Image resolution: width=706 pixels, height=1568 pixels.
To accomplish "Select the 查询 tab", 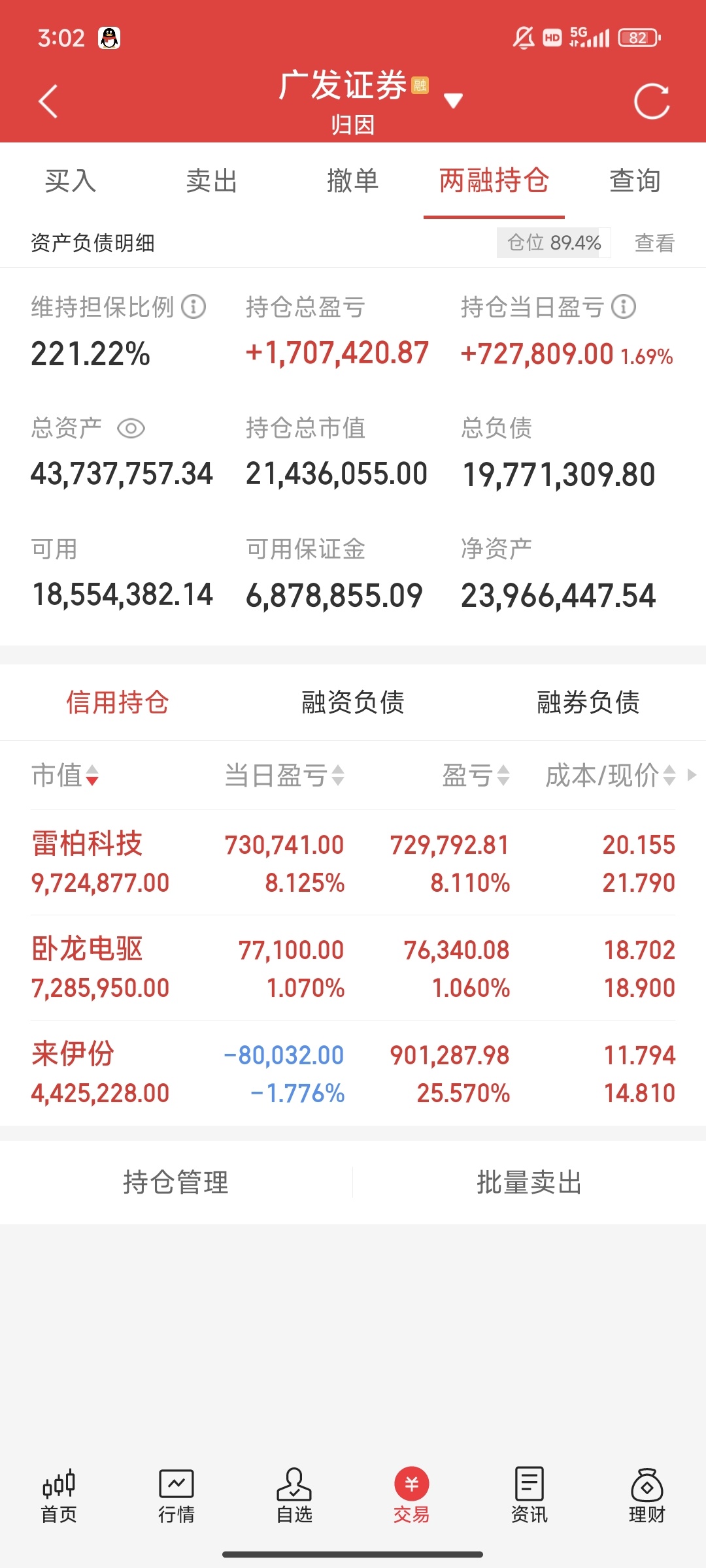I will tap(635, 181).
